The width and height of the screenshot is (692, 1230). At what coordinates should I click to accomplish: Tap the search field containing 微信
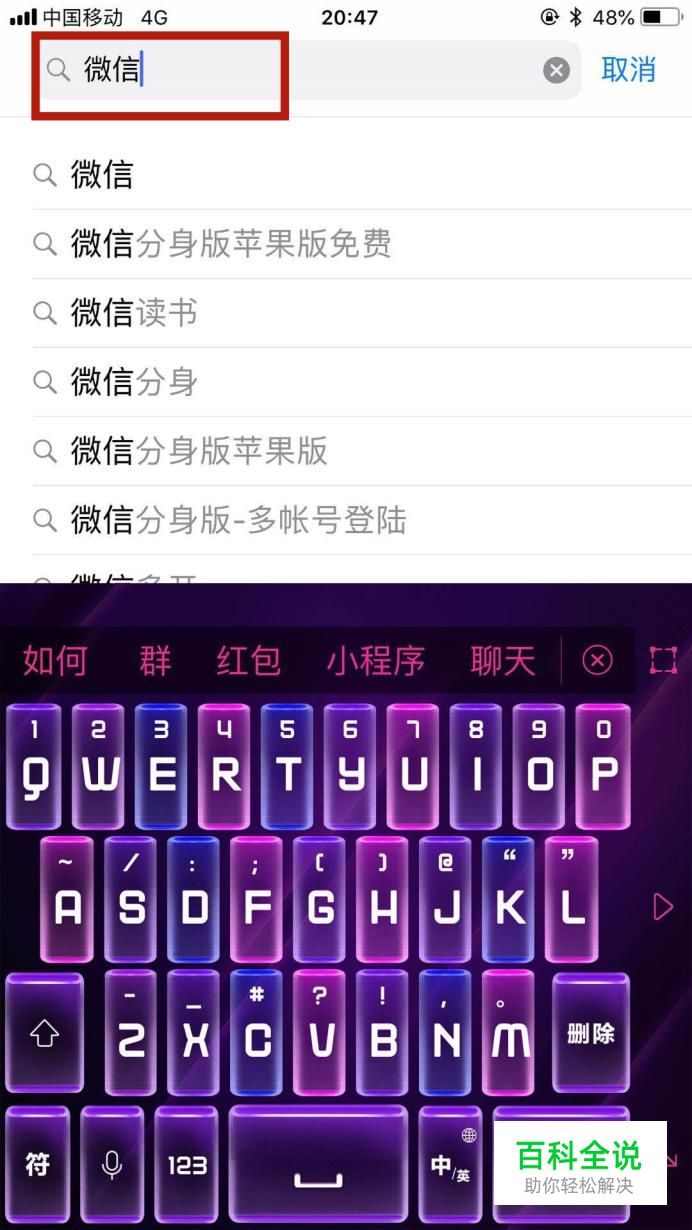click(300, 70)
